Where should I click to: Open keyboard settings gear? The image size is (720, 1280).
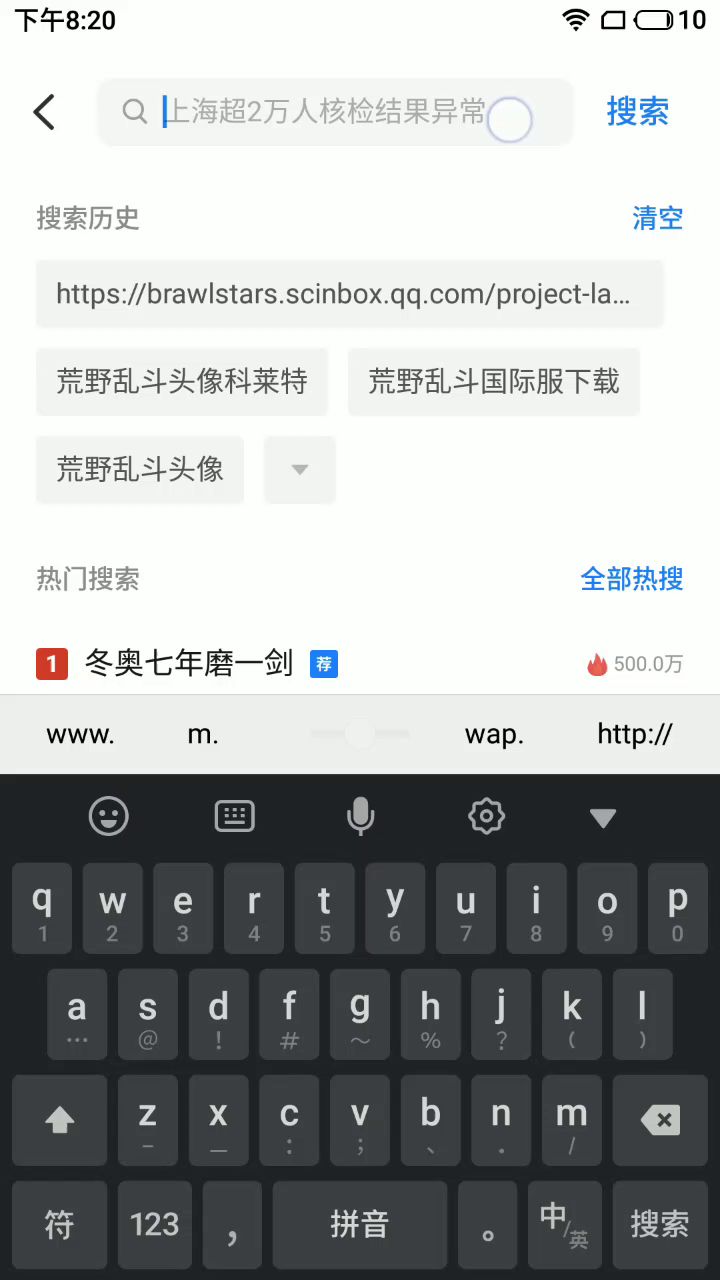486,817
